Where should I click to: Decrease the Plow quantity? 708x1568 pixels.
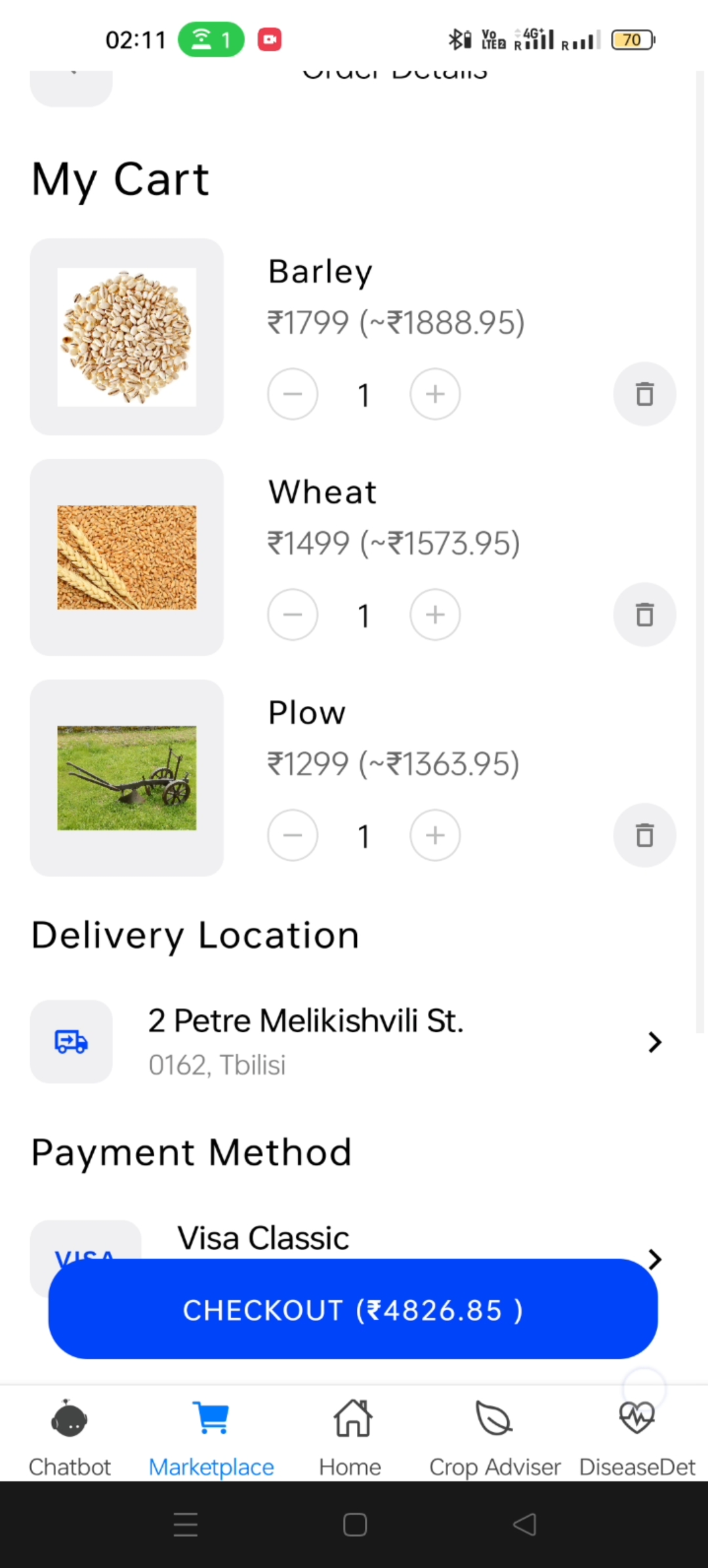pos(293,835)
